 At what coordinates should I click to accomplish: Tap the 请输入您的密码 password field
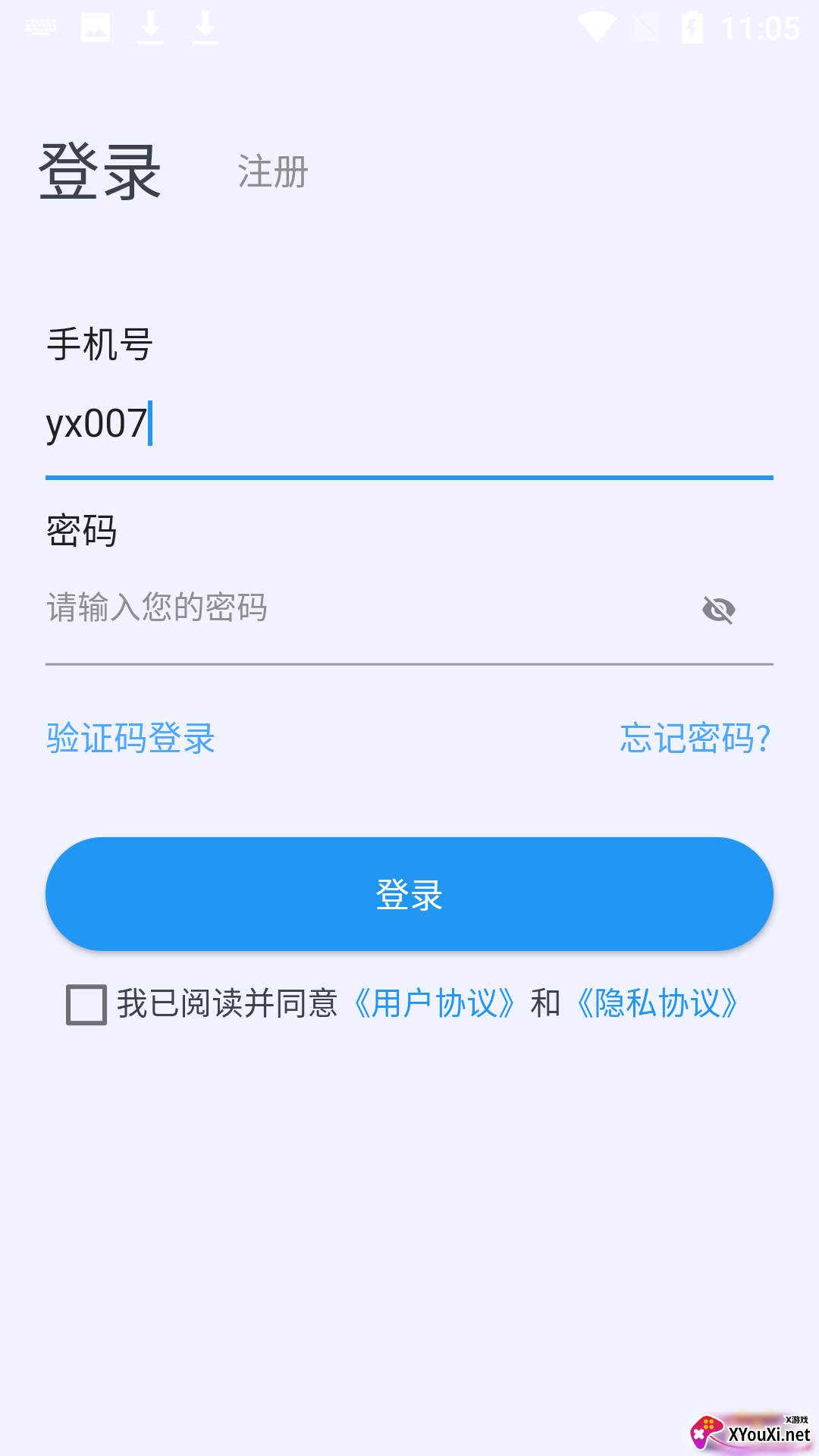click(364, 608)
